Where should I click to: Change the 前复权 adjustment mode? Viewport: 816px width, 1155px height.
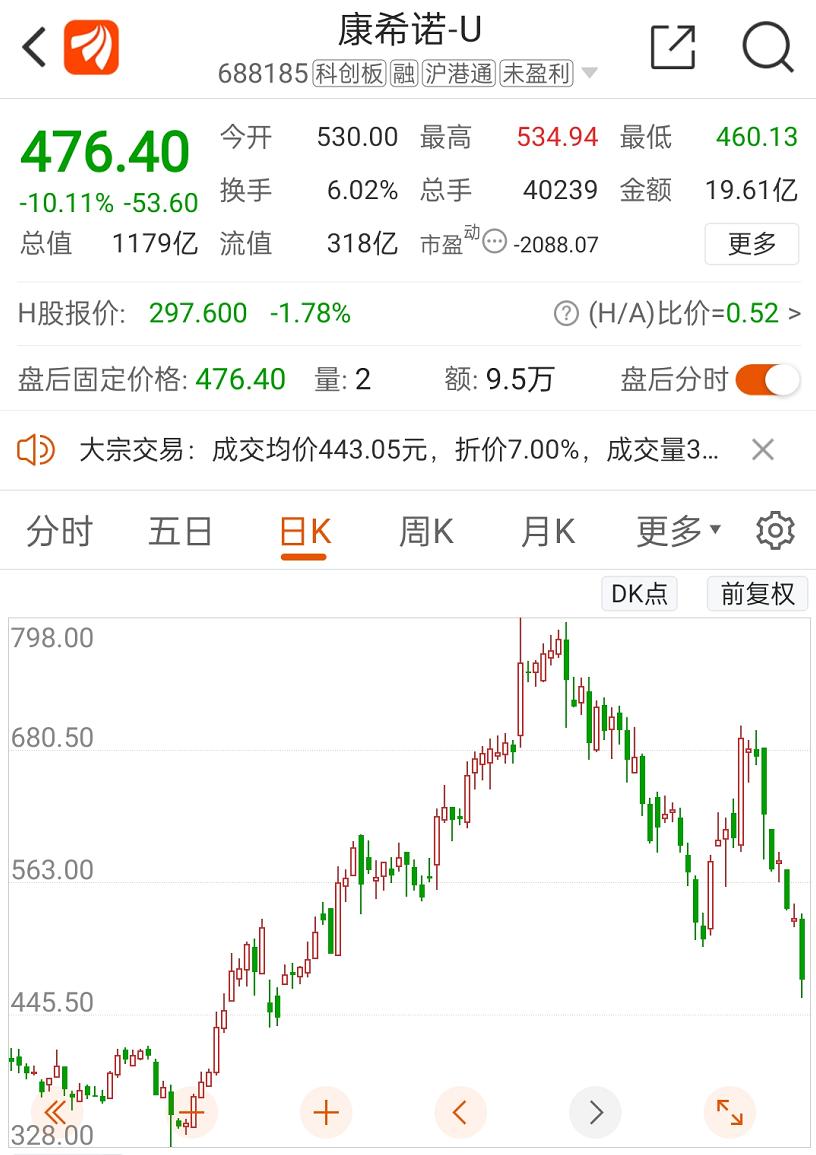757,594
